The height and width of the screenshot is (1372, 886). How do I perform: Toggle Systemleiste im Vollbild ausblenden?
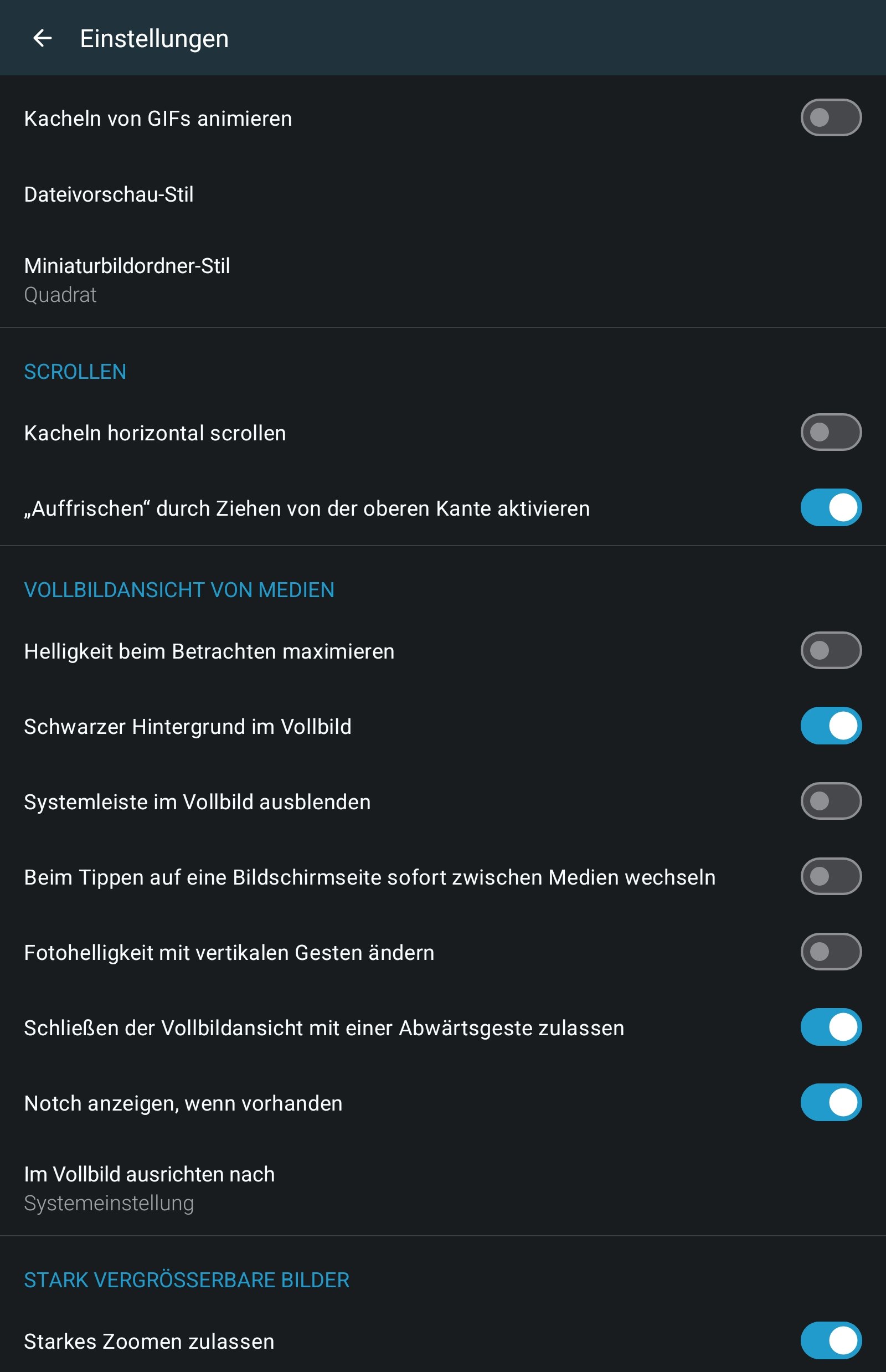point(830,801)
